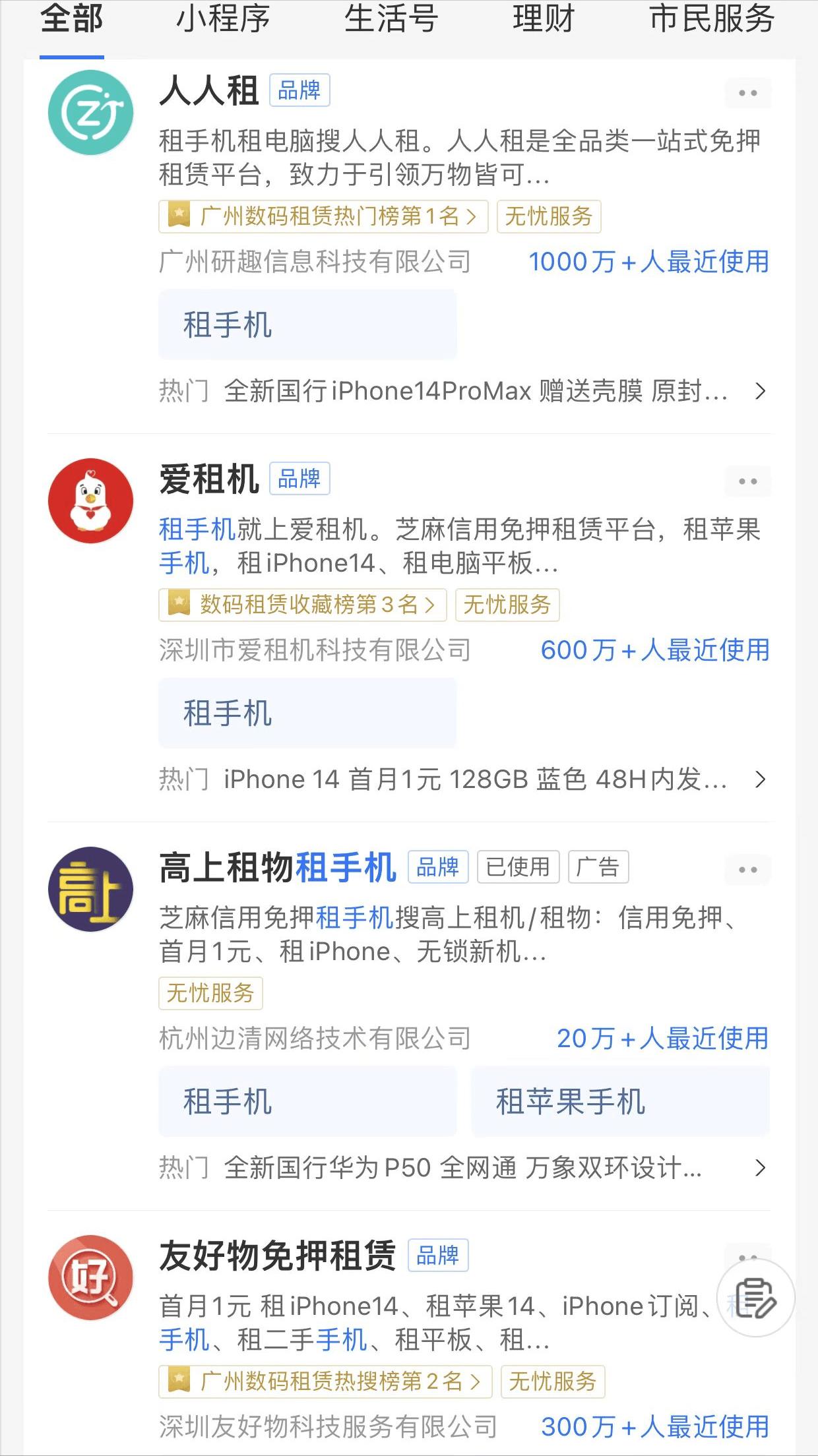The height and width of the screenshot is (1456, 818).
Task: View 广州数码租赁热门榜第1名 ranking
Action: [x=323, y=216]
